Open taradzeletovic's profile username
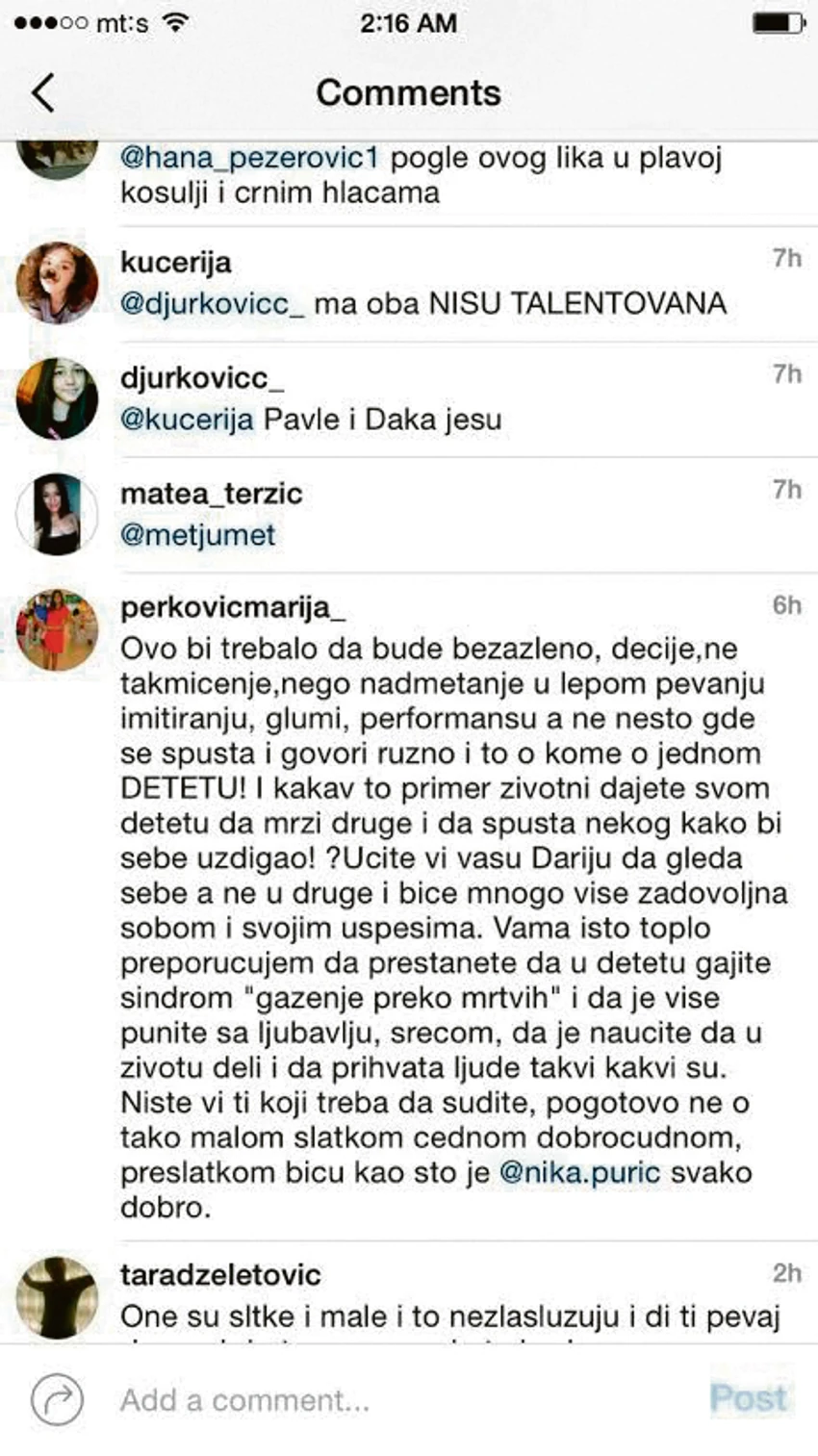The height and width of the screenshot is (1456, 818). tap(220, 1275)
